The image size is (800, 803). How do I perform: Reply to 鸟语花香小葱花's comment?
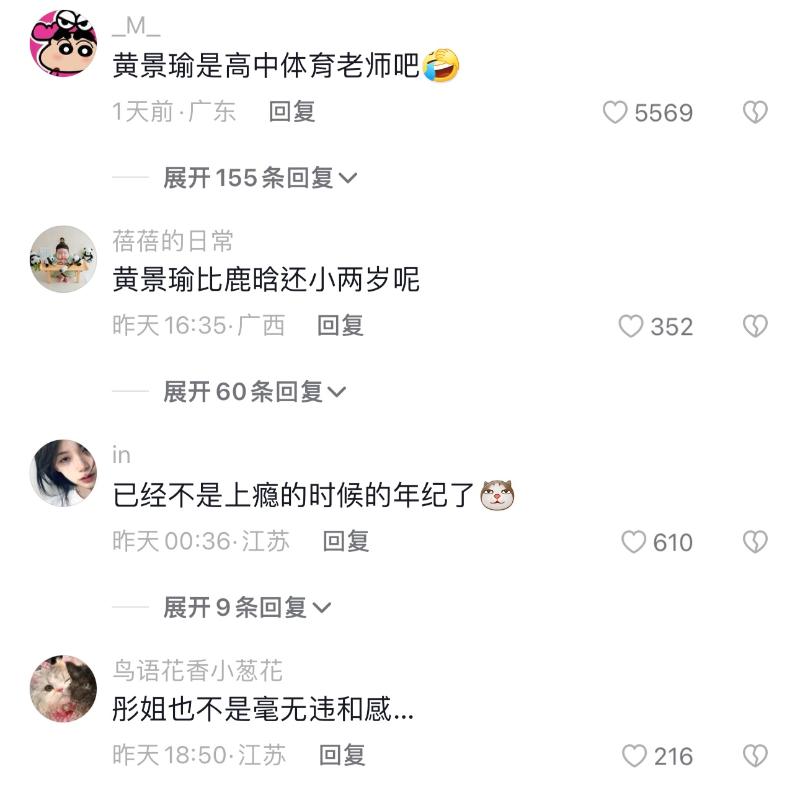342,756
